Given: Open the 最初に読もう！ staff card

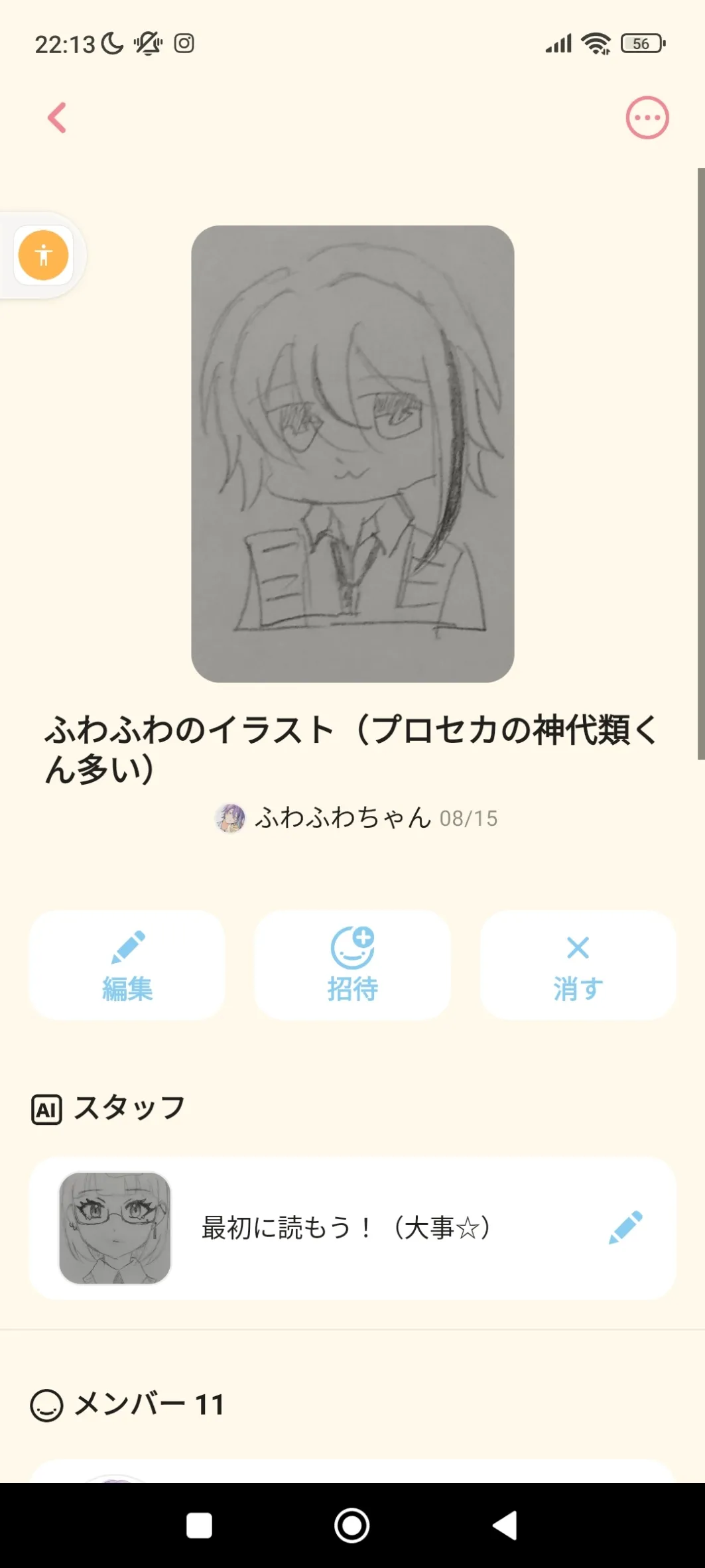Looking at the screenshot, I should [x=345, y=1228].
